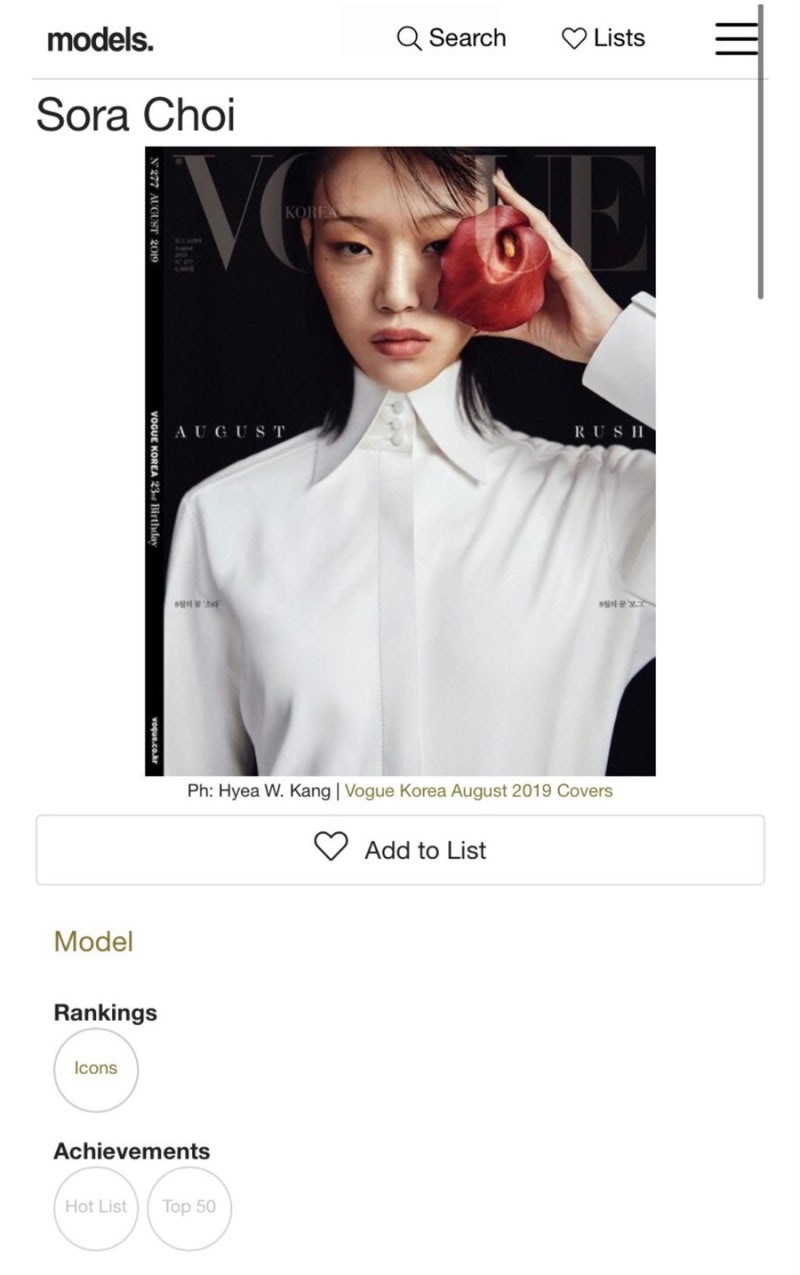The width and height of the screenshot is (800, 1275).
Task: Click the Top 50 achievement badge
Action: coord(189,1208)
